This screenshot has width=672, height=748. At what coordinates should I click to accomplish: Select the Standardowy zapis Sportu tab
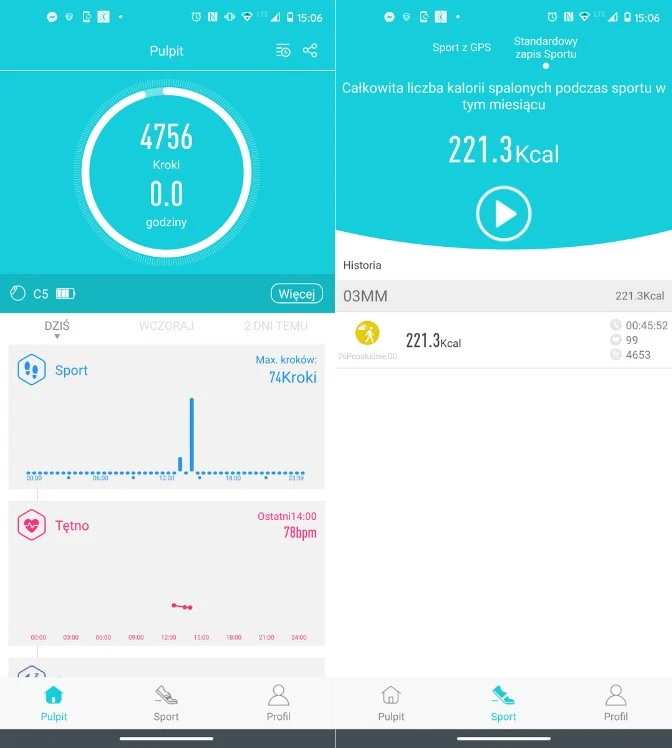click(x=545, y=48)
